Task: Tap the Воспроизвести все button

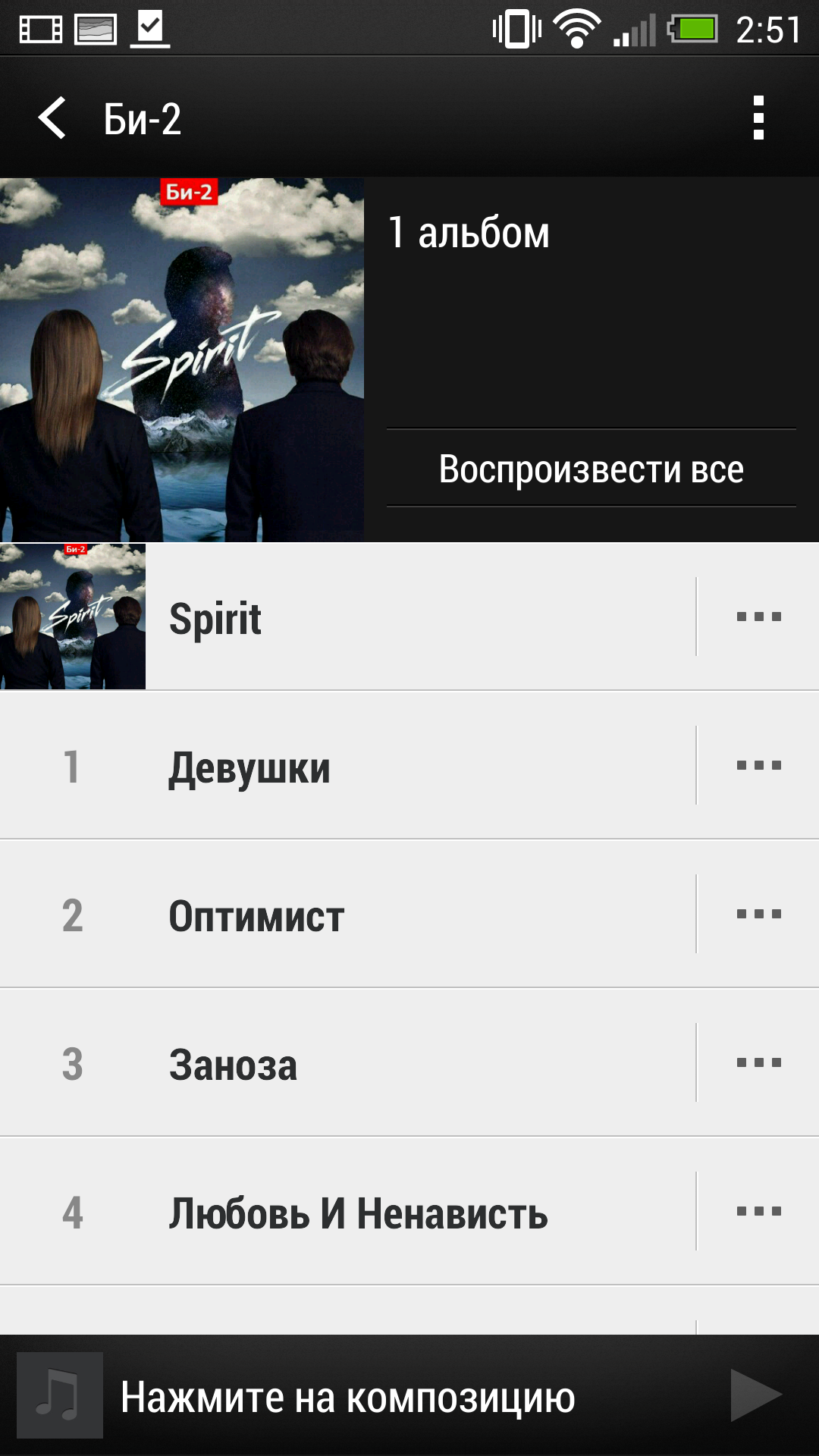Action: [x=591, y=469]
